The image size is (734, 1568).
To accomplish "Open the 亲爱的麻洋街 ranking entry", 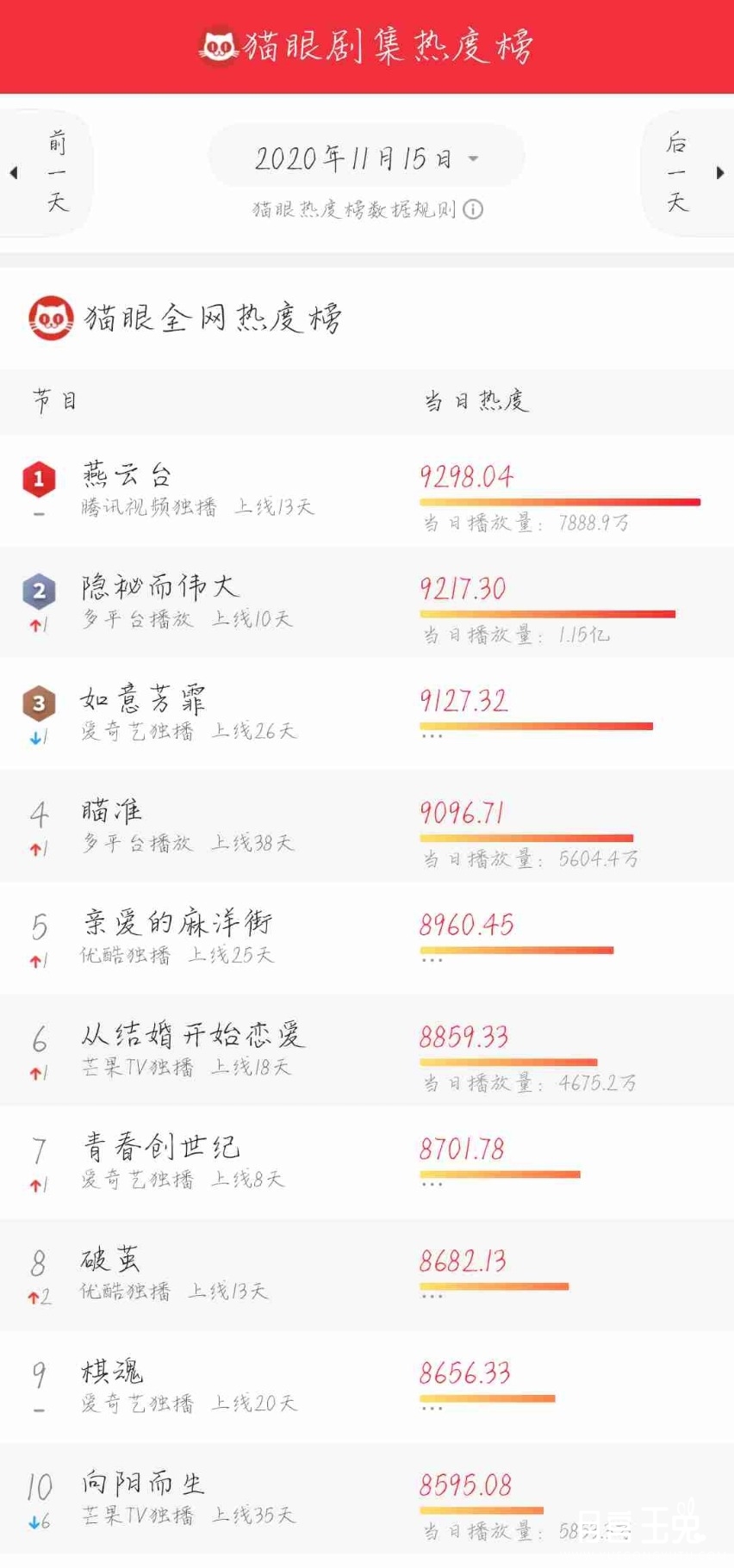I will (367, 938).
